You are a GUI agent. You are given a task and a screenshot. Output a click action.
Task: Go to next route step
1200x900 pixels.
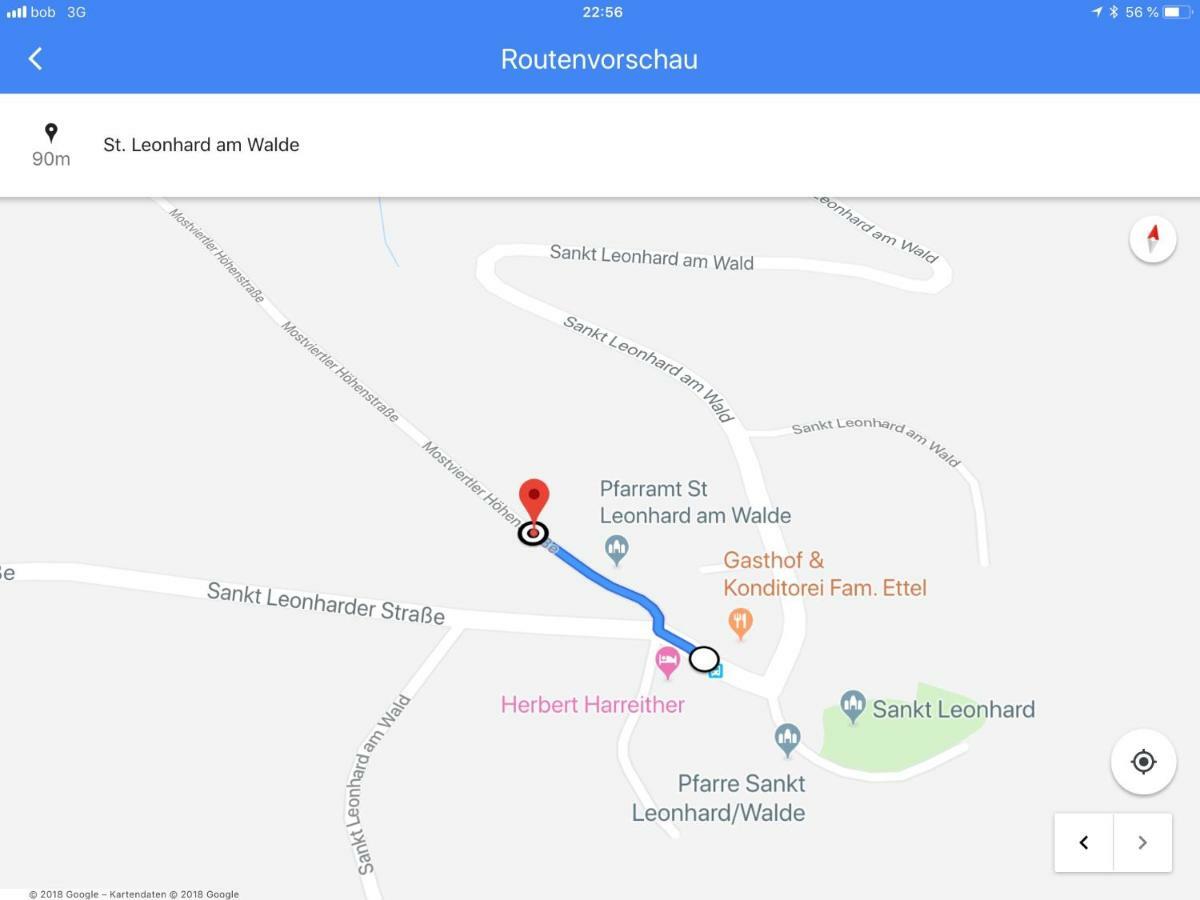[1142, 843]
